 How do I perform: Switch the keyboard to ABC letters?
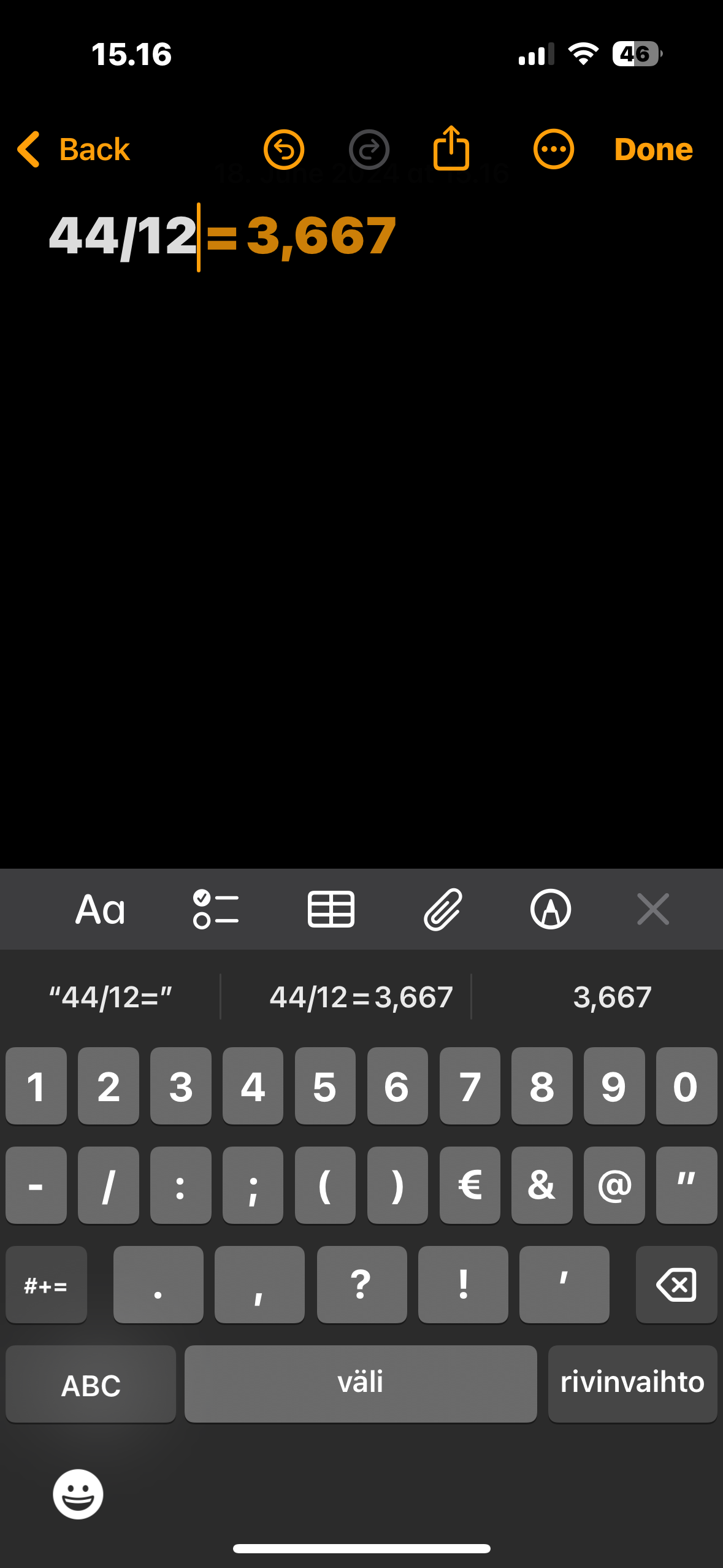tap(91, 1385)
